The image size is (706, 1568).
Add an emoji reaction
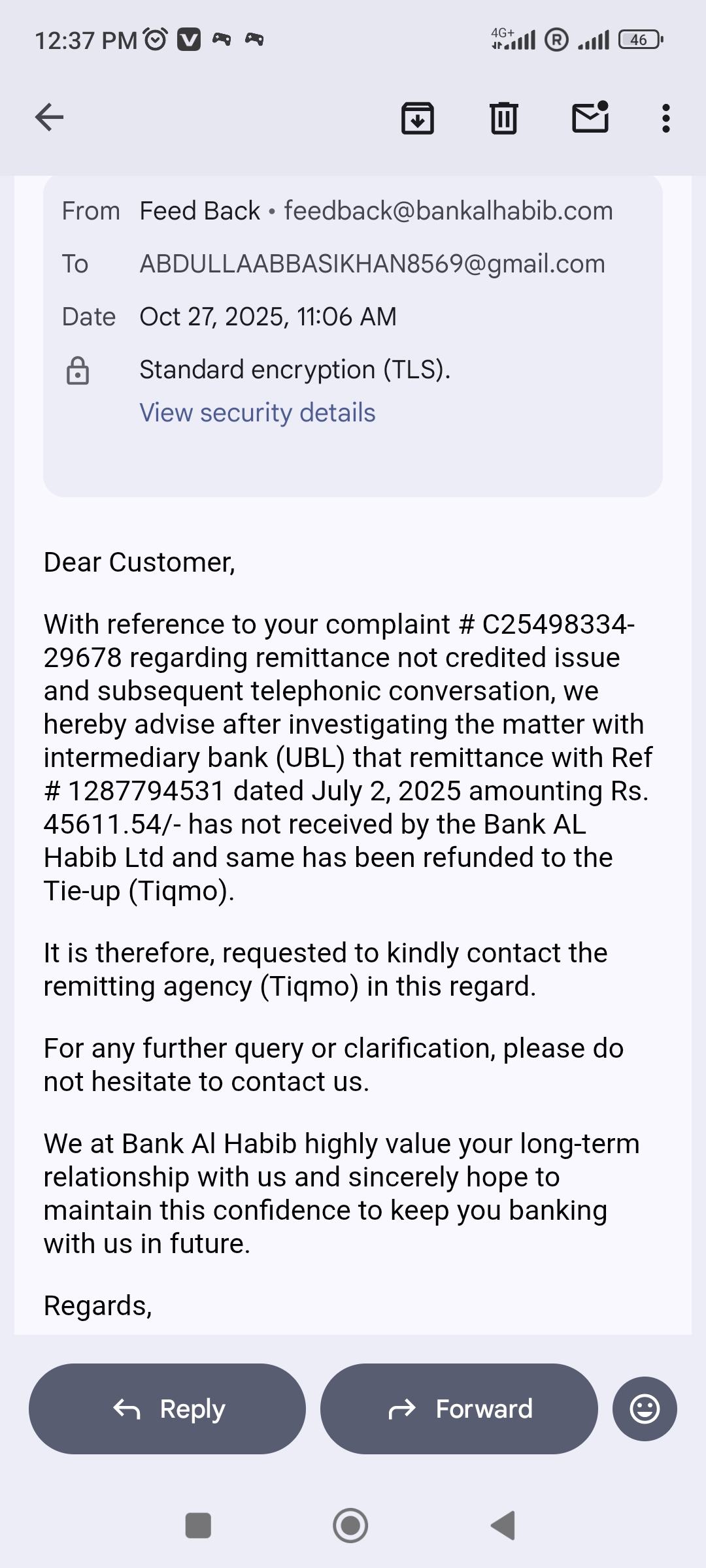644,1409
